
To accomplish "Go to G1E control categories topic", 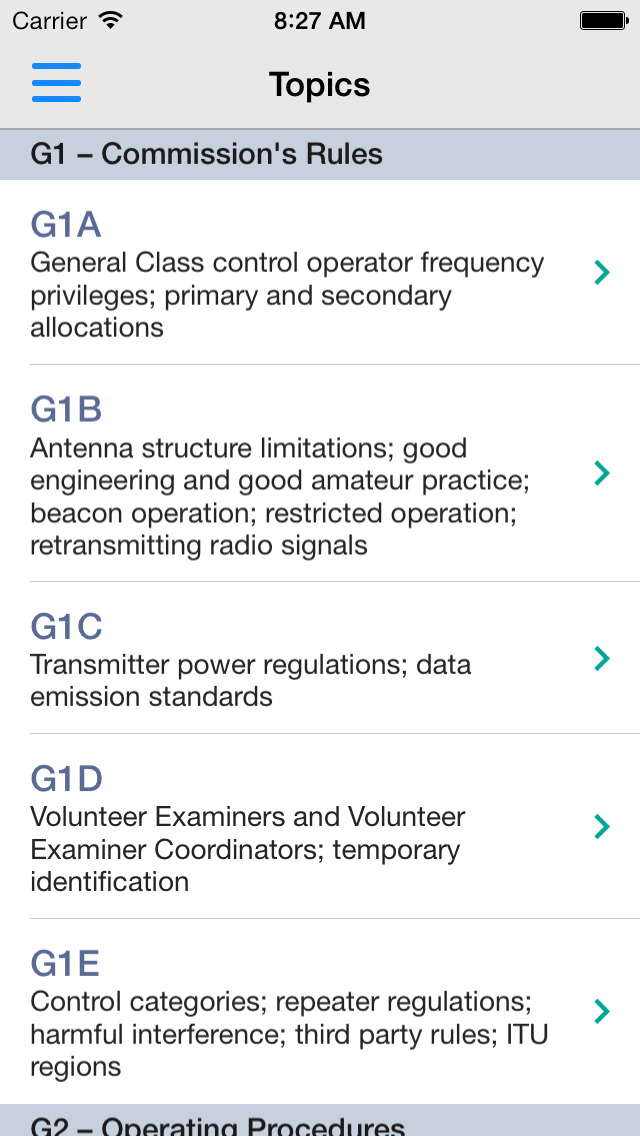I will click(320, 1011).
